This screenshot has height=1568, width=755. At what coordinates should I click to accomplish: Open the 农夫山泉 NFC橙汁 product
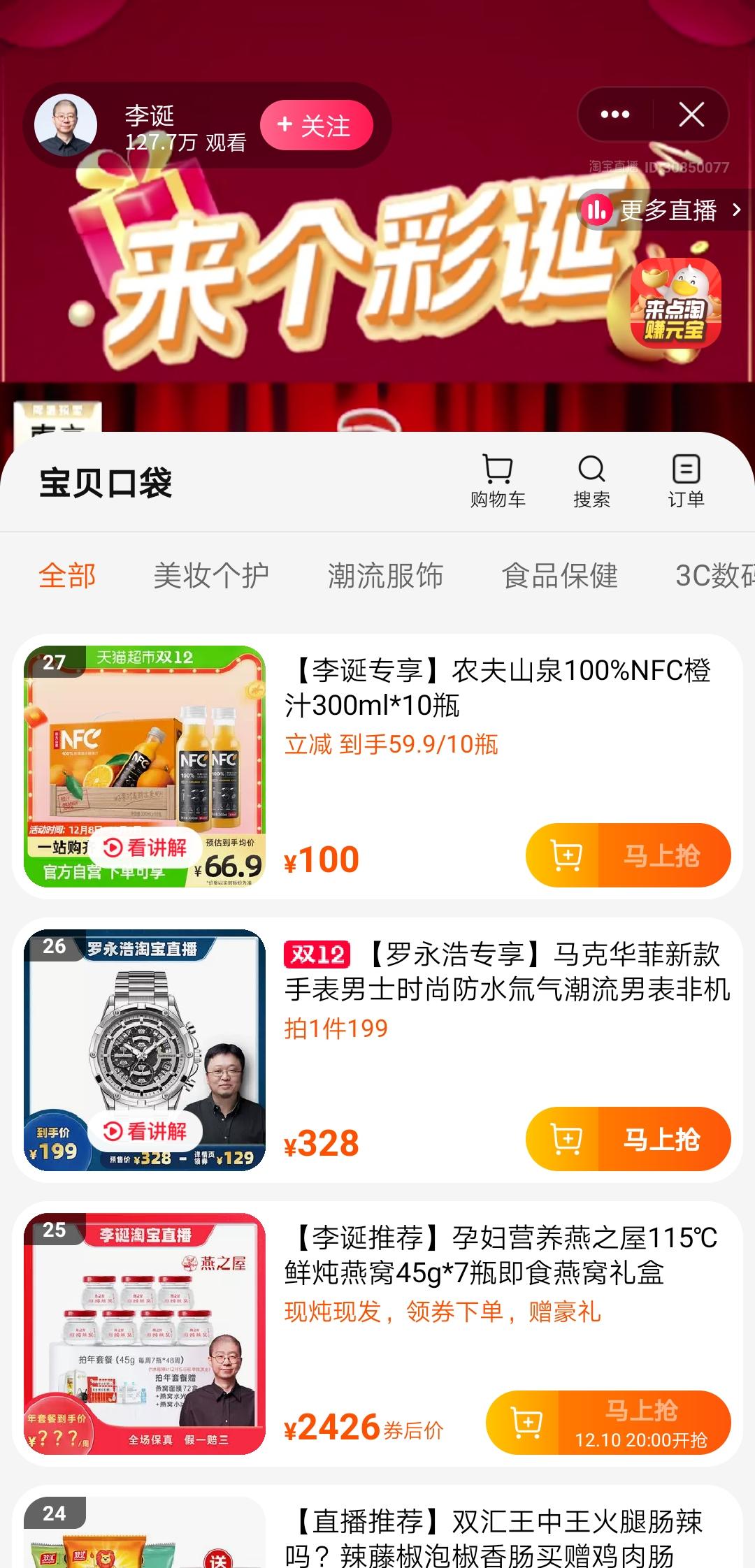pos(497,688)
